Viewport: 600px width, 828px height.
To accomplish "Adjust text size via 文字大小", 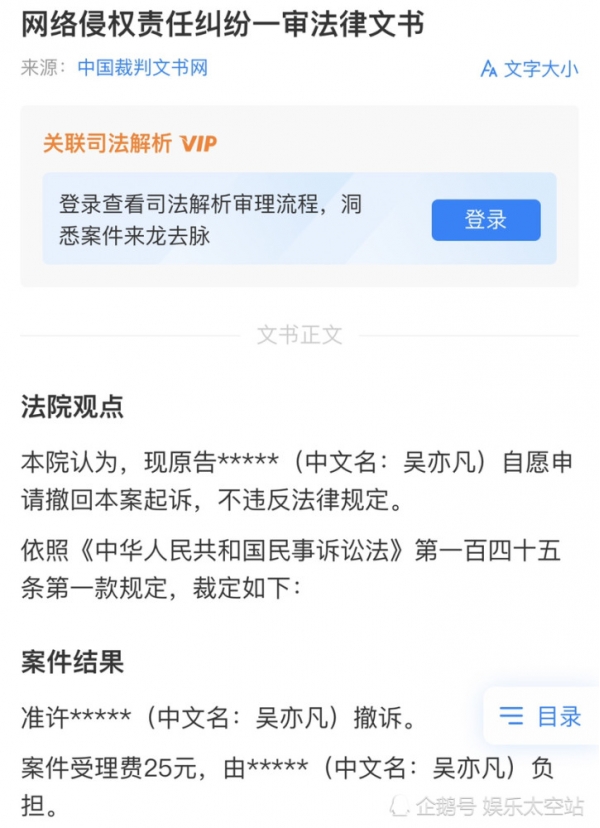I will point(530,69).
